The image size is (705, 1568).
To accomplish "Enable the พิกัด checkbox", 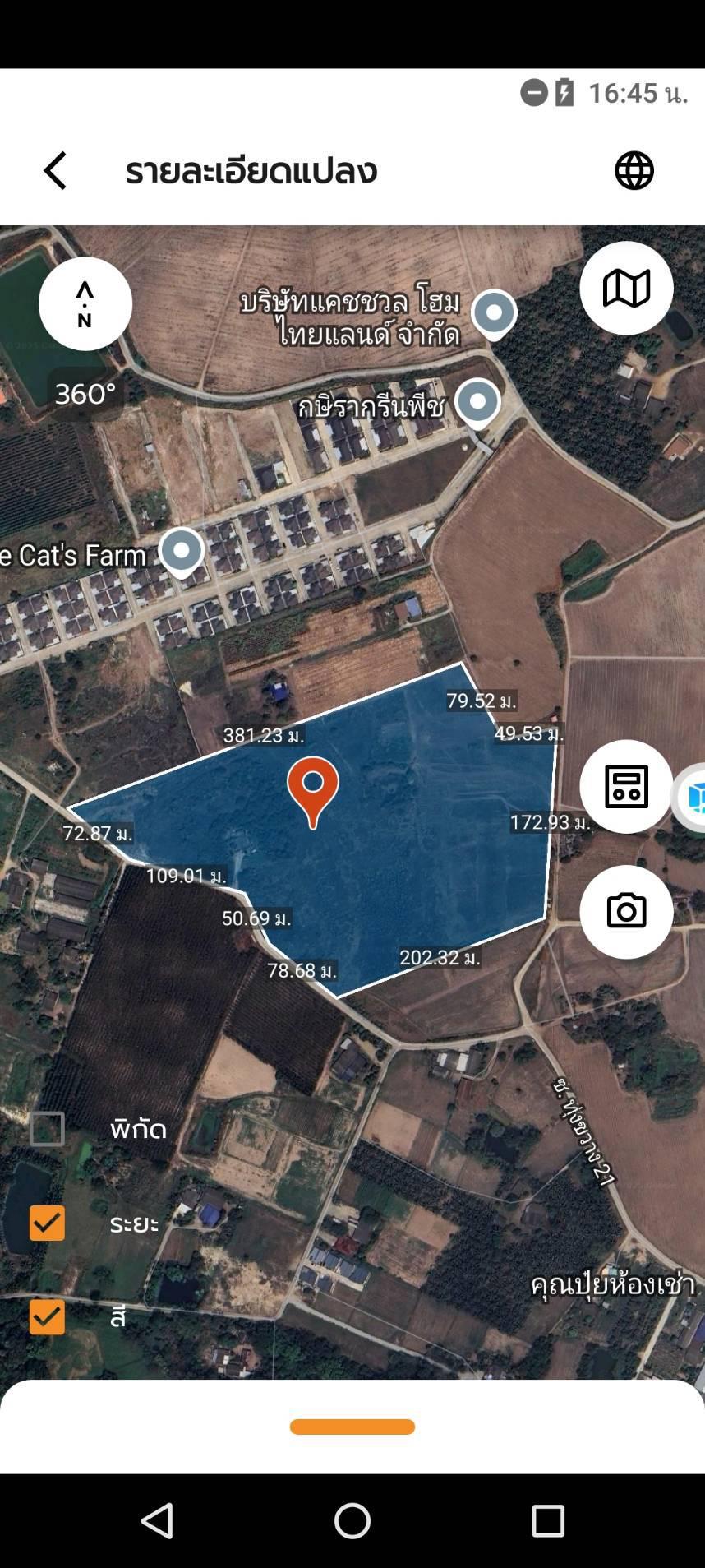I will coord(47,1129).
